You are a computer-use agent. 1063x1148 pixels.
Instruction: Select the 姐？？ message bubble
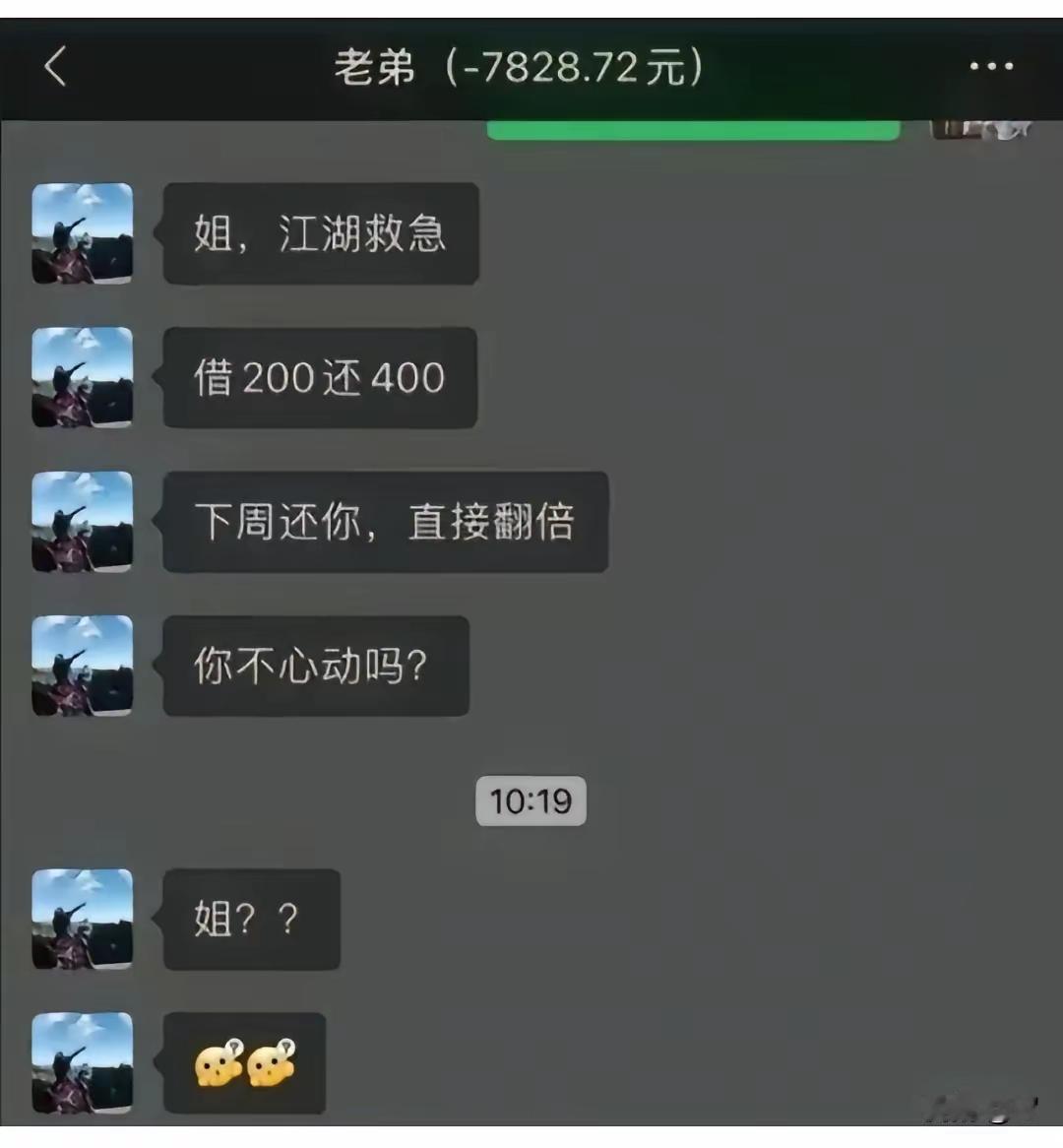tap(251, 921)
